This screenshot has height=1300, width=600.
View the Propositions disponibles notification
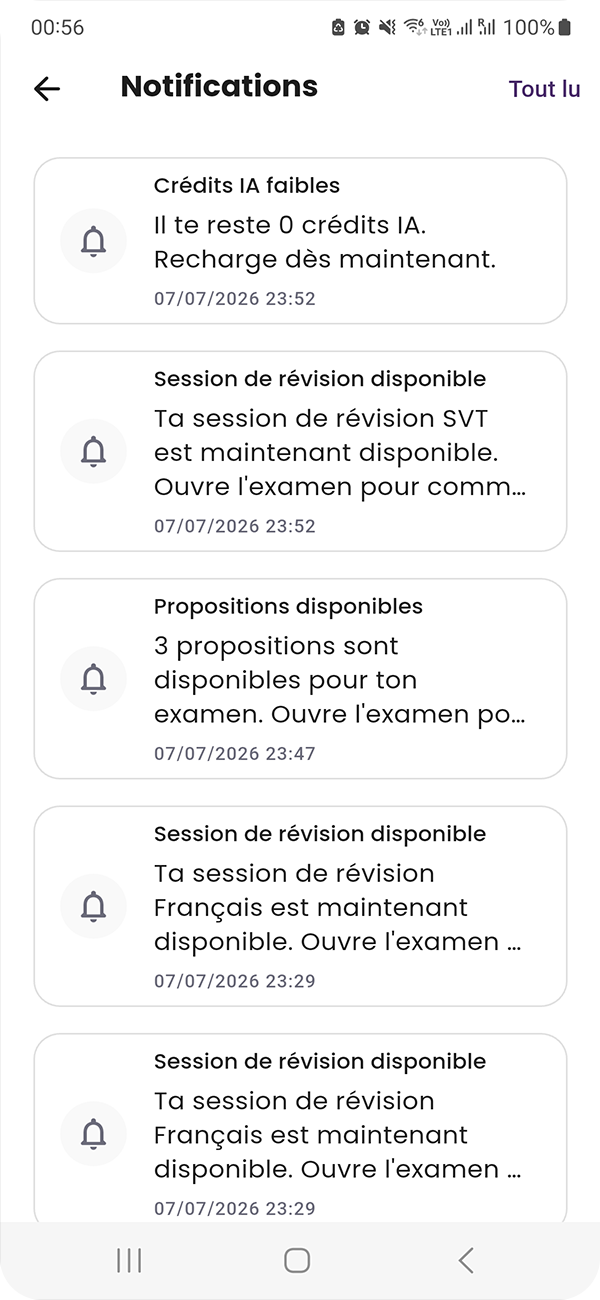point(300,679)
